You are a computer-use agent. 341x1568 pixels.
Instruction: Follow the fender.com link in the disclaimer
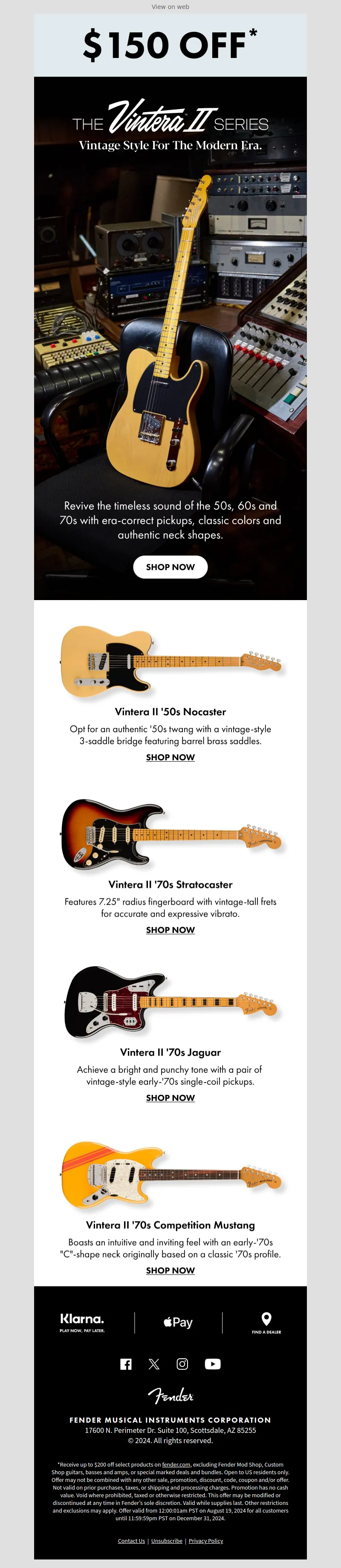(x=176, y=1464)
